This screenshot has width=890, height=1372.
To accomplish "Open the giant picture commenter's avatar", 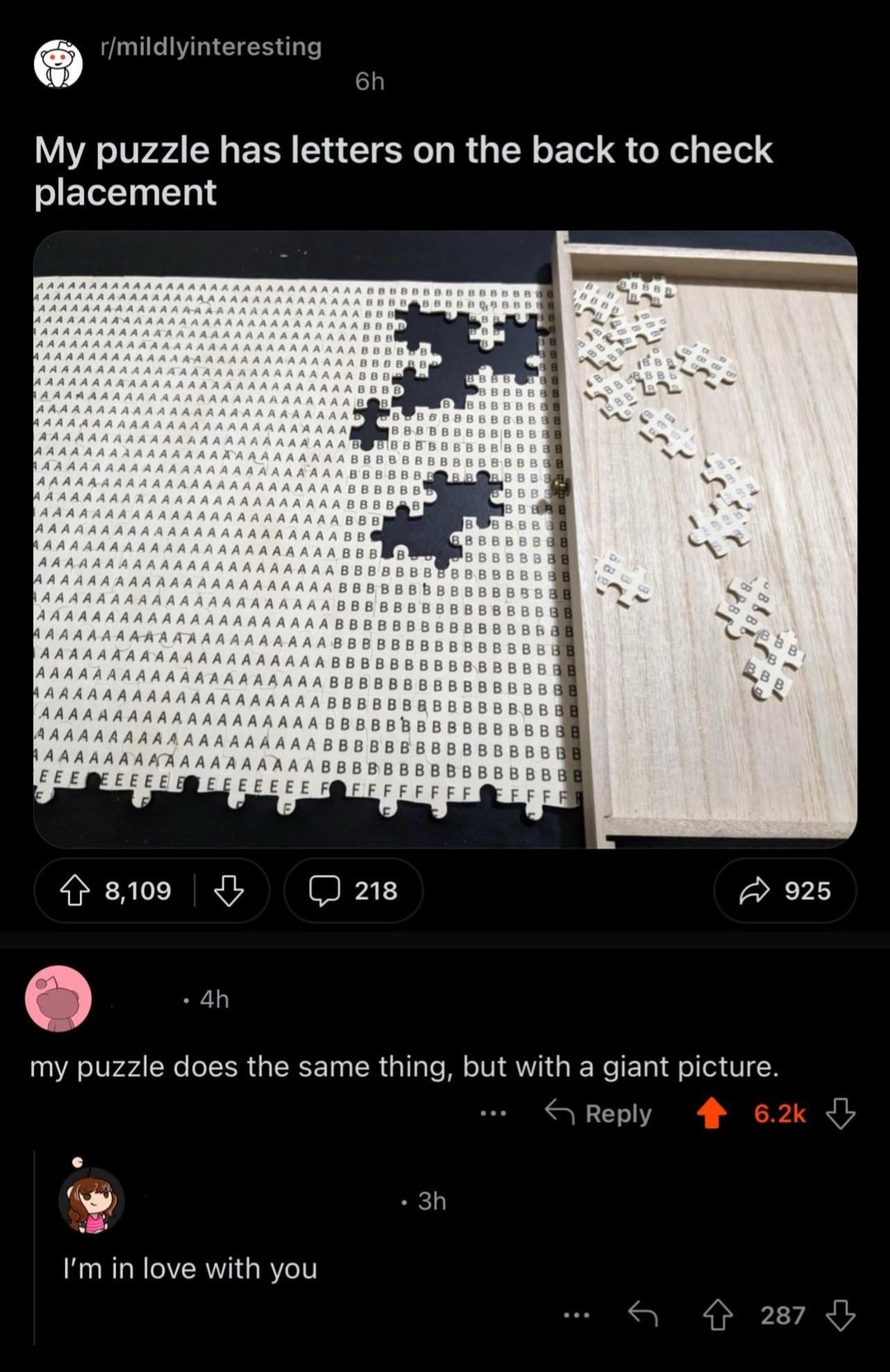I will click(59, 999).
